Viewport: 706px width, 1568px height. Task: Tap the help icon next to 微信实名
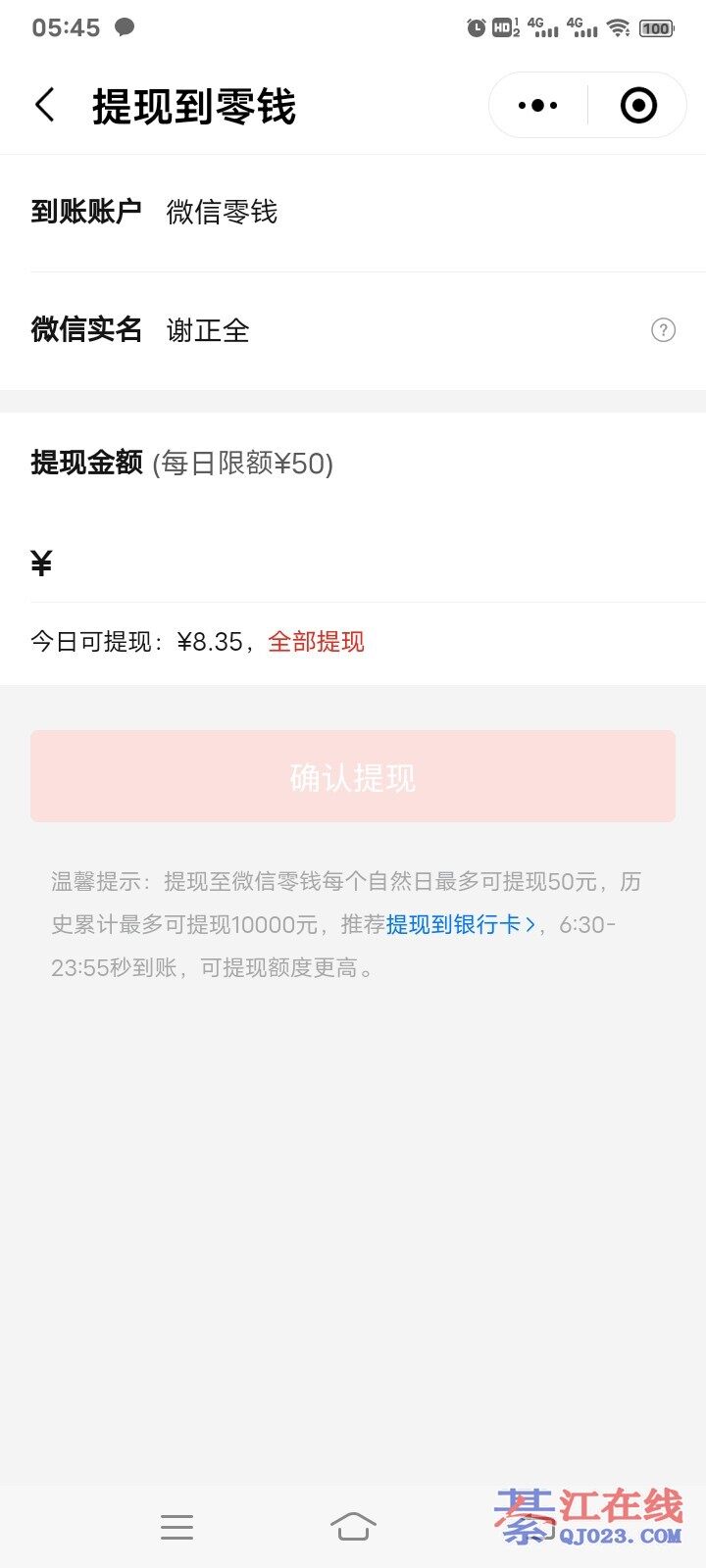(664, 330)
